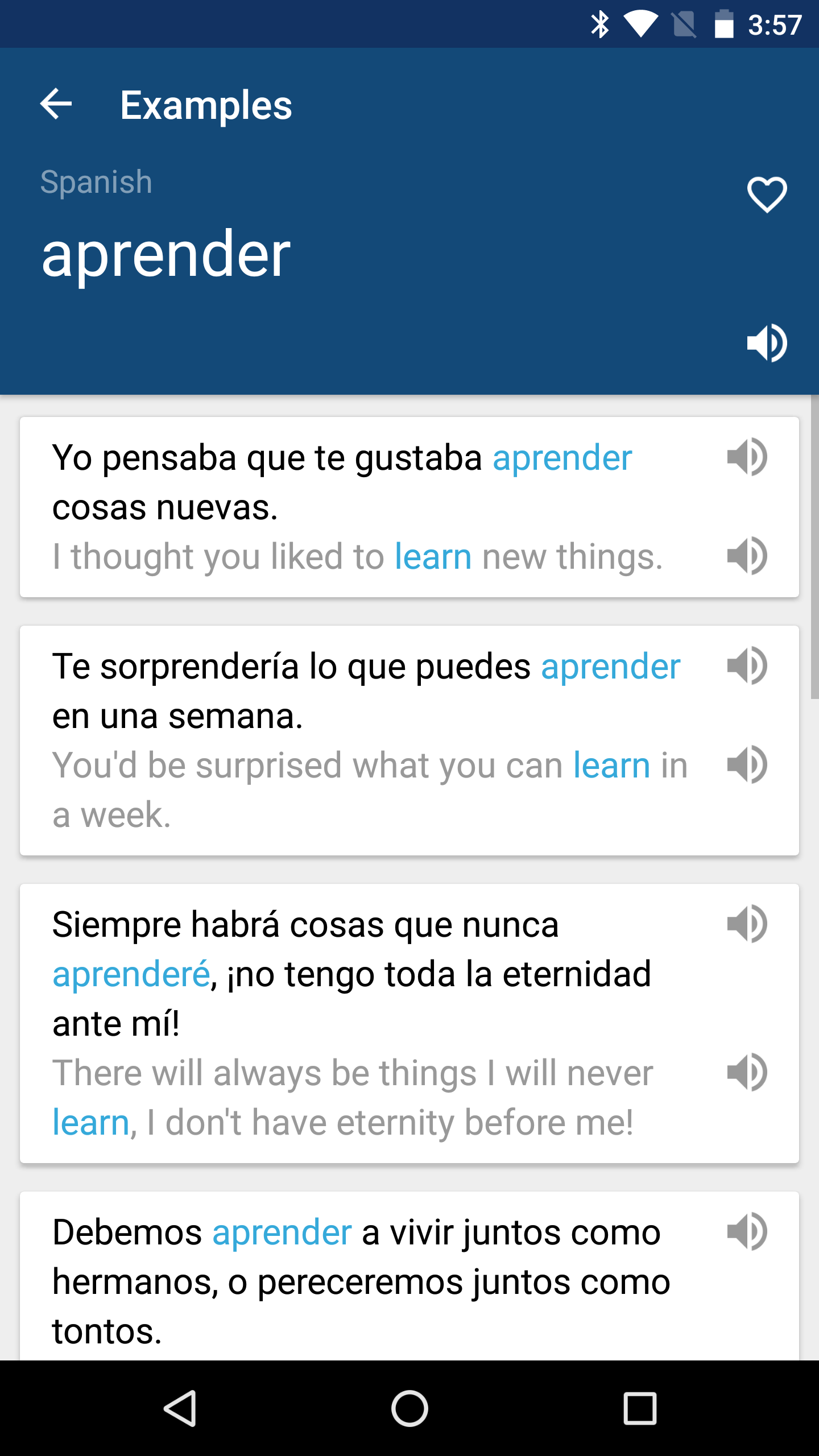Open the recent apps overview

tap(640, 1409)
